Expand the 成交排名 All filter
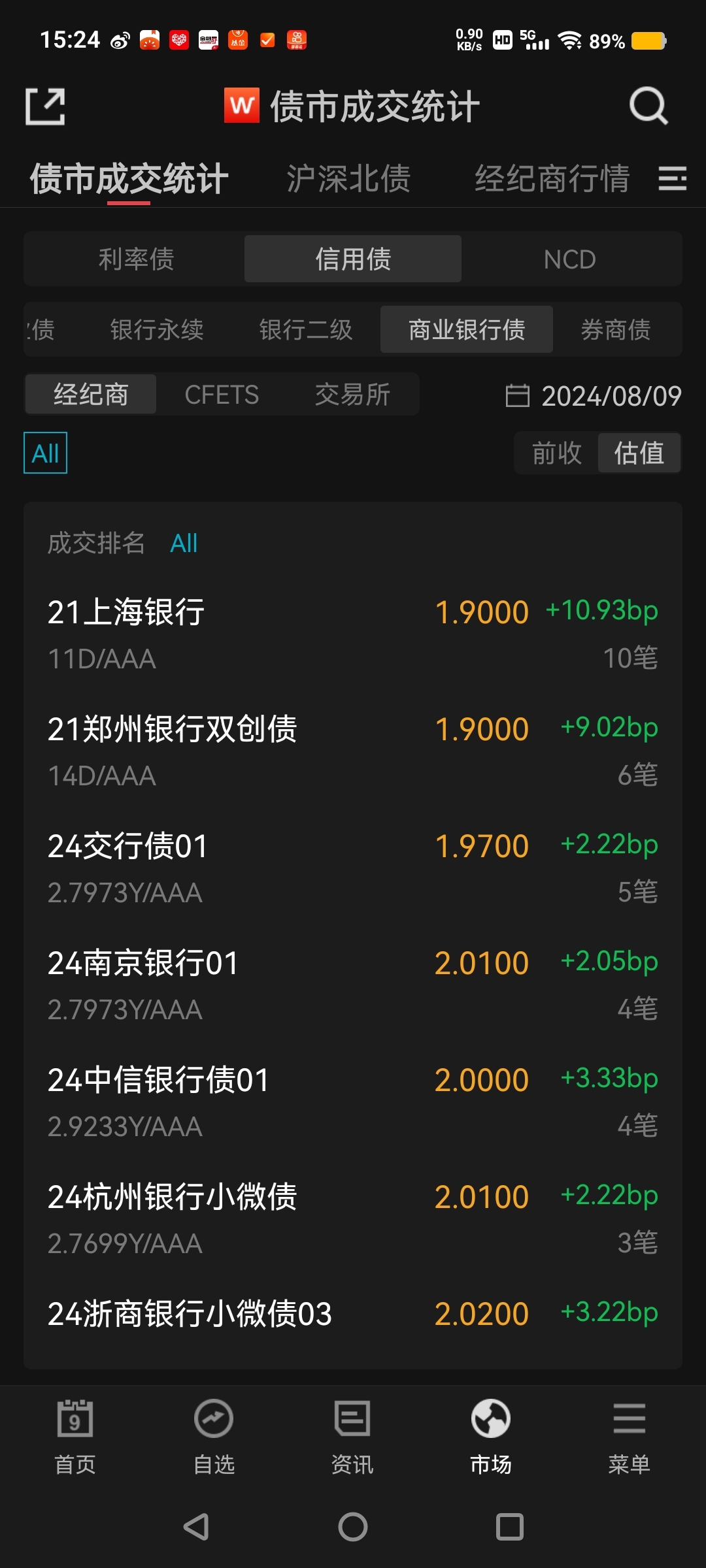 tap(184, 543)
